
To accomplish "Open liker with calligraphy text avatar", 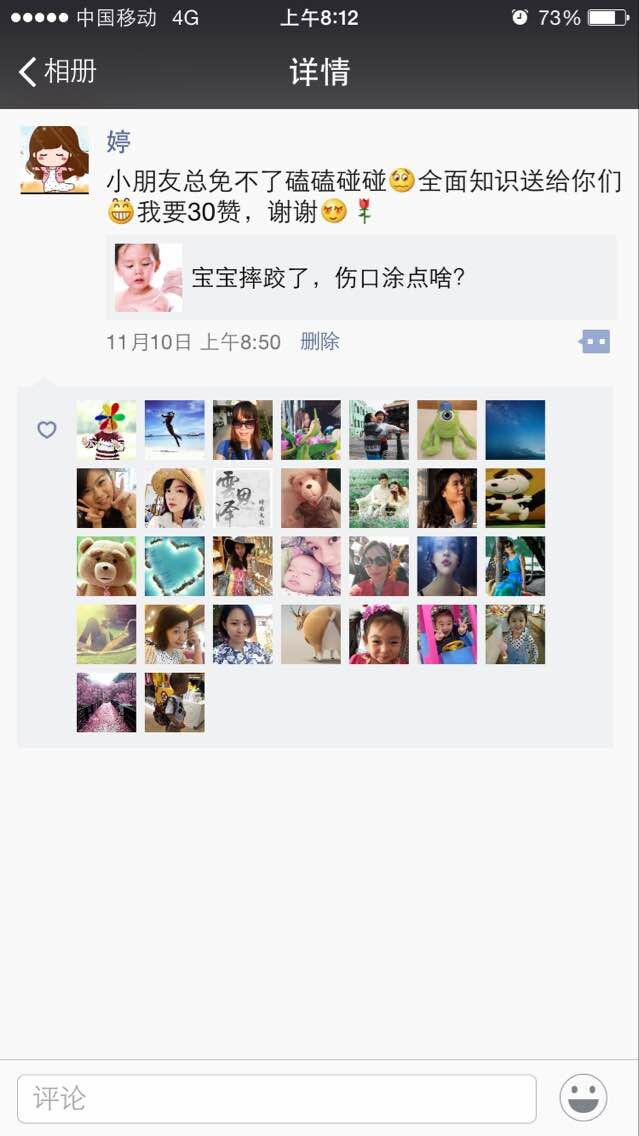I will click(x=243, y=498).
